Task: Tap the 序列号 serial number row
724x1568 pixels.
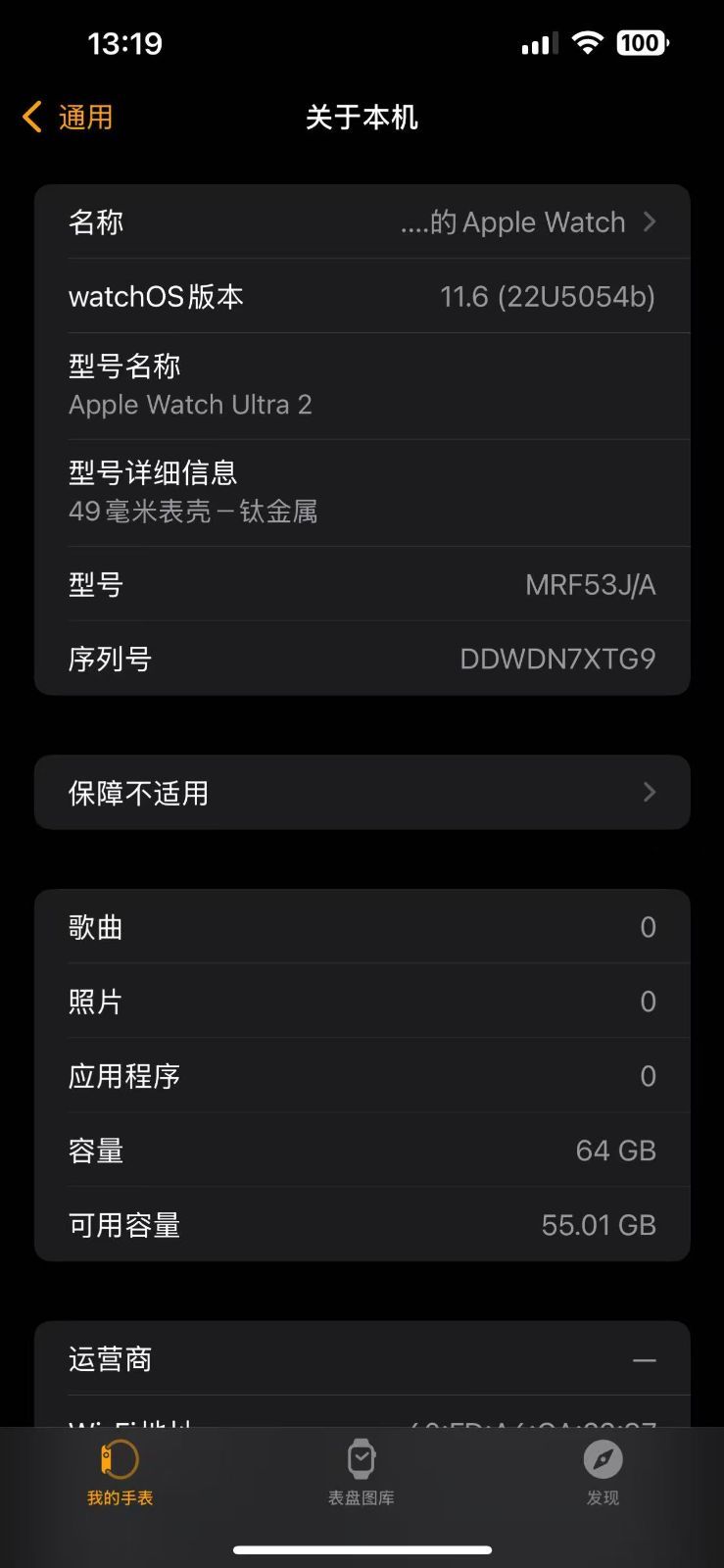Action: 362,659
